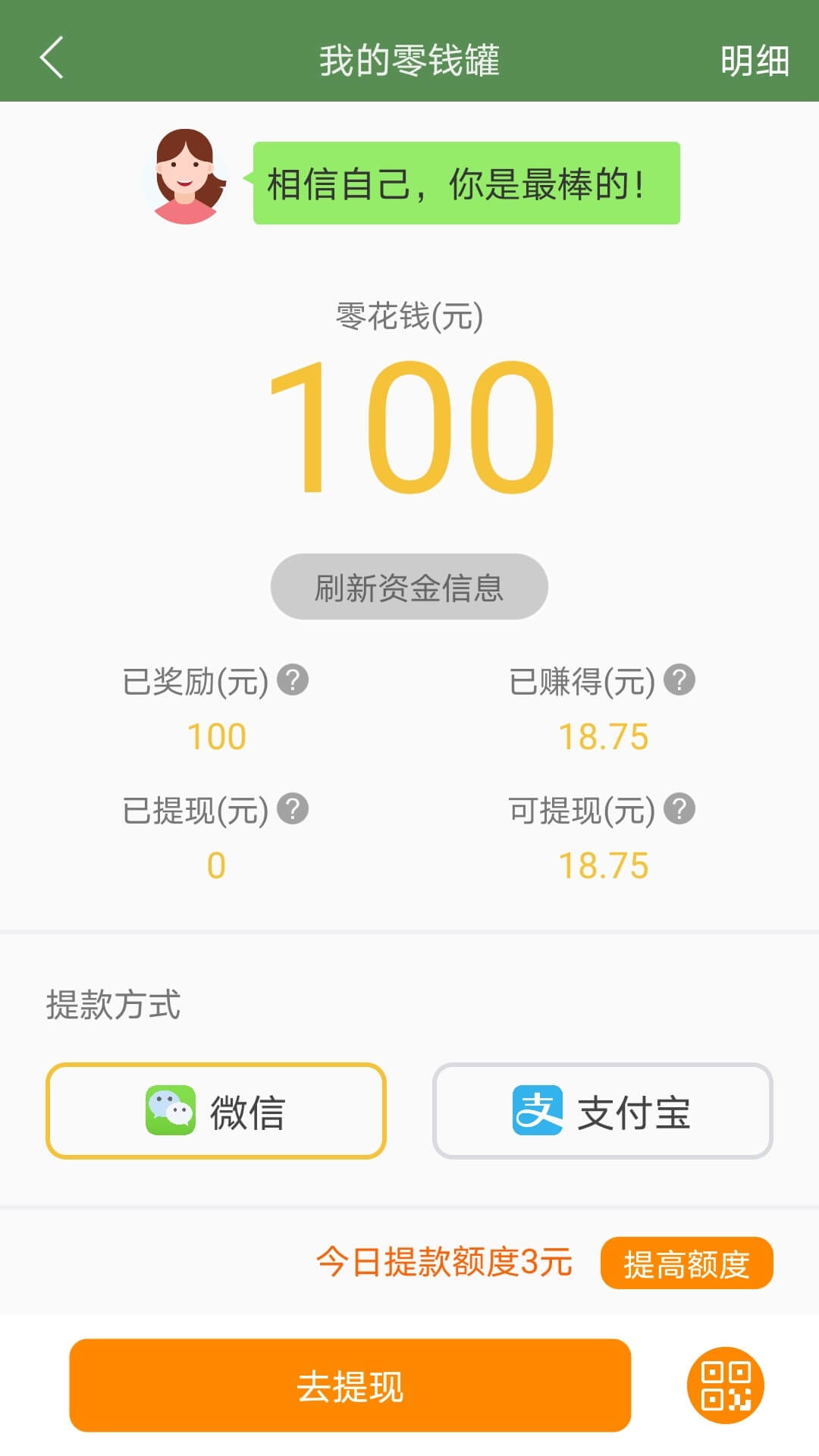819x1456 pixels.
Task: Open the help icon next to 已赚得(元)
Action: [679, 681]
